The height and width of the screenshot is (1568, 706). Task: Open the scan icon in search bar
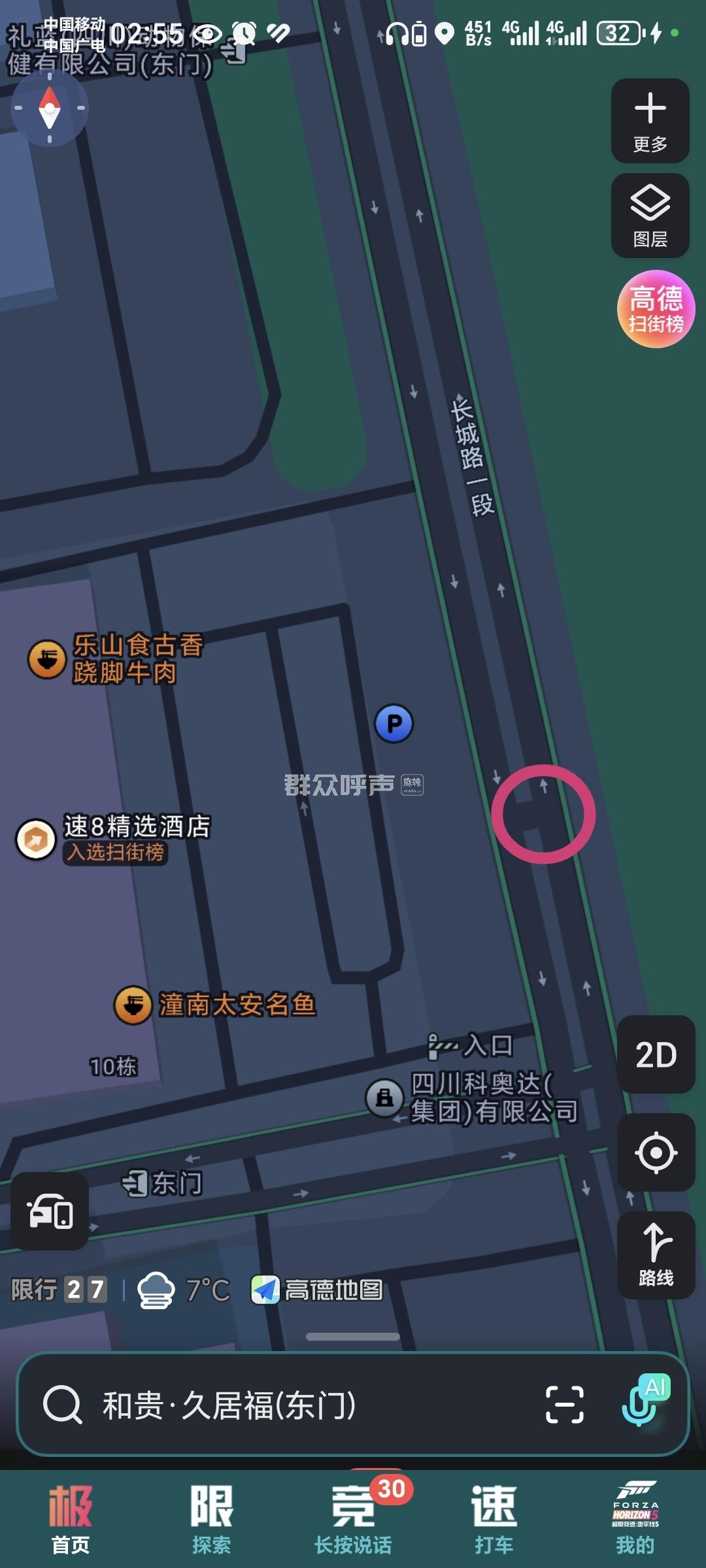[x=564, y=1405]
